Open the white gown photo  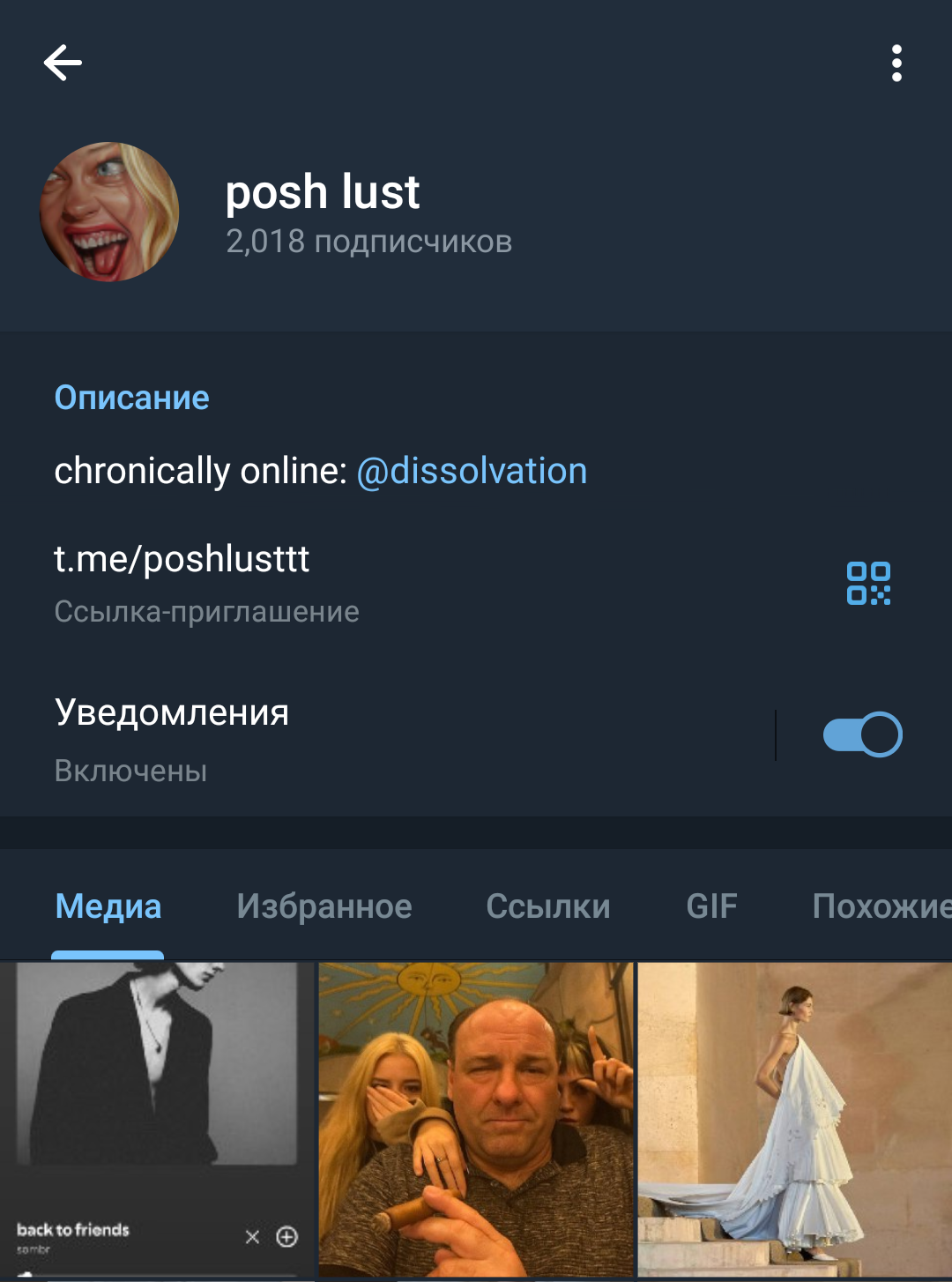click(794, 1118)
